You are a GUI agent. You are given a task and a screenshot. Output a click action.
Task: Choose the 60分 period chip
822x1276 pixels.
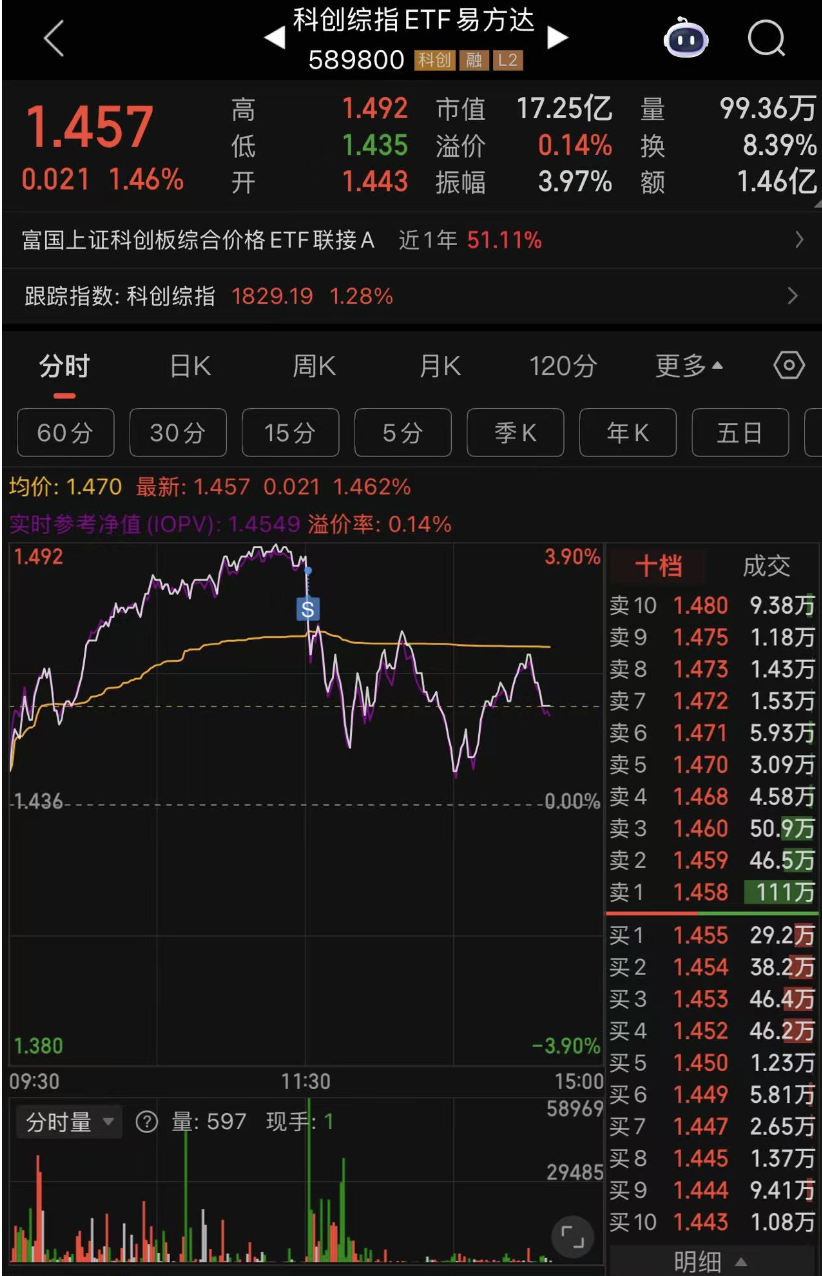click(x=65, y=433)
